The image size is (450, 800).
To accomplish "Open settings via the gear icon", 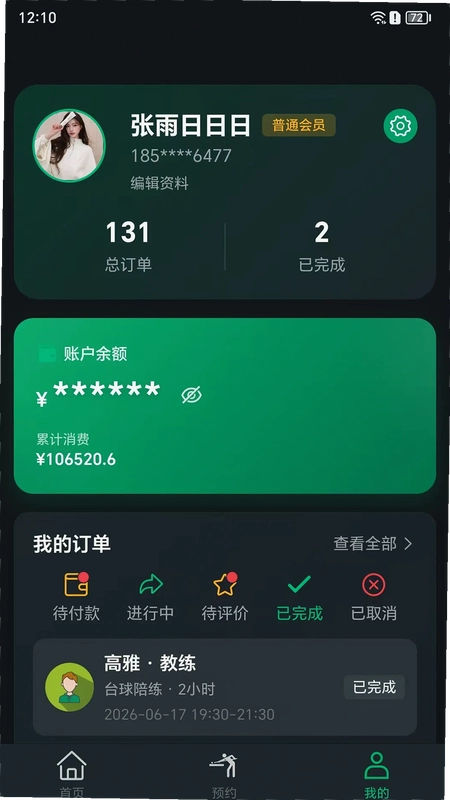I will (x=400, y=126).
